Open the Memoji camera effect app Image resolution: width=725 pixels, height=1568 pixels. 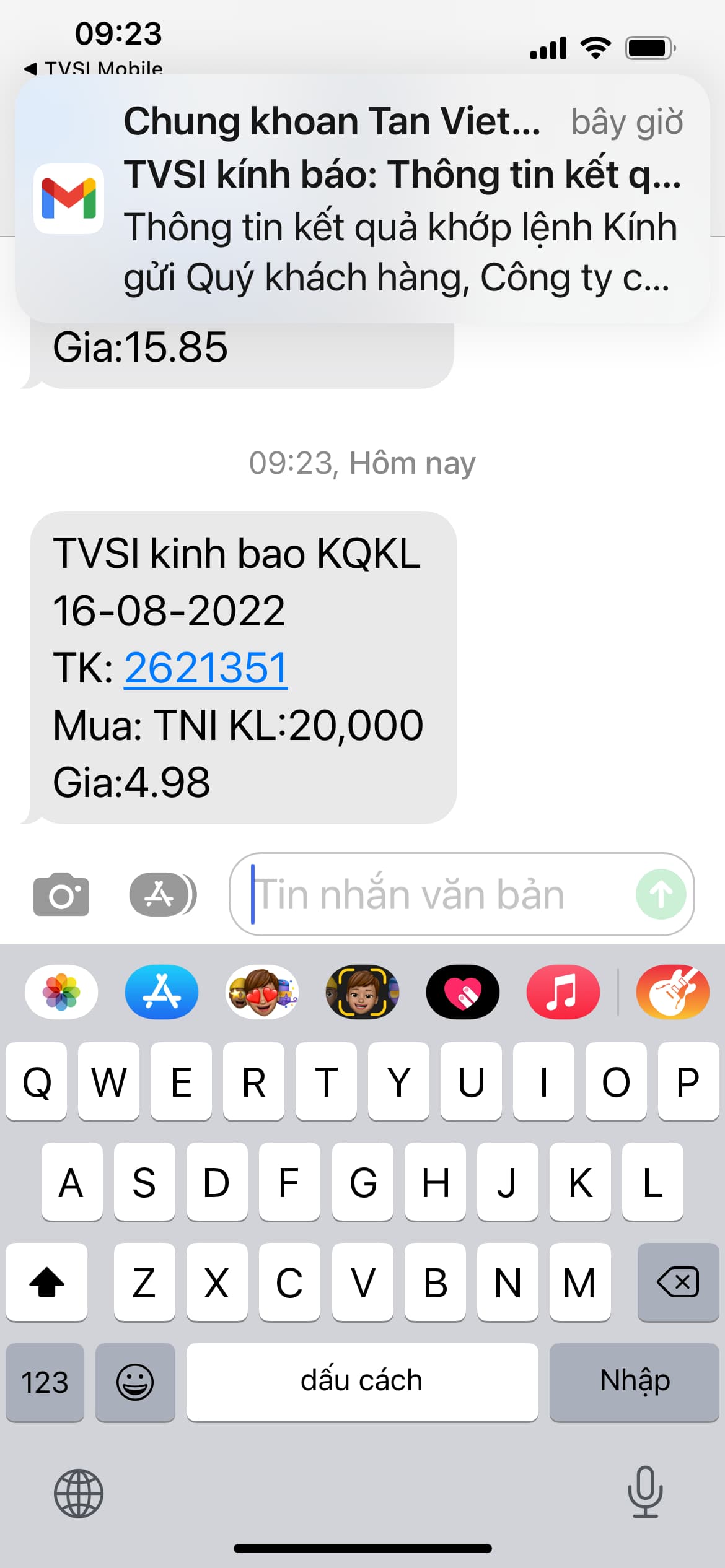[362, 992]
